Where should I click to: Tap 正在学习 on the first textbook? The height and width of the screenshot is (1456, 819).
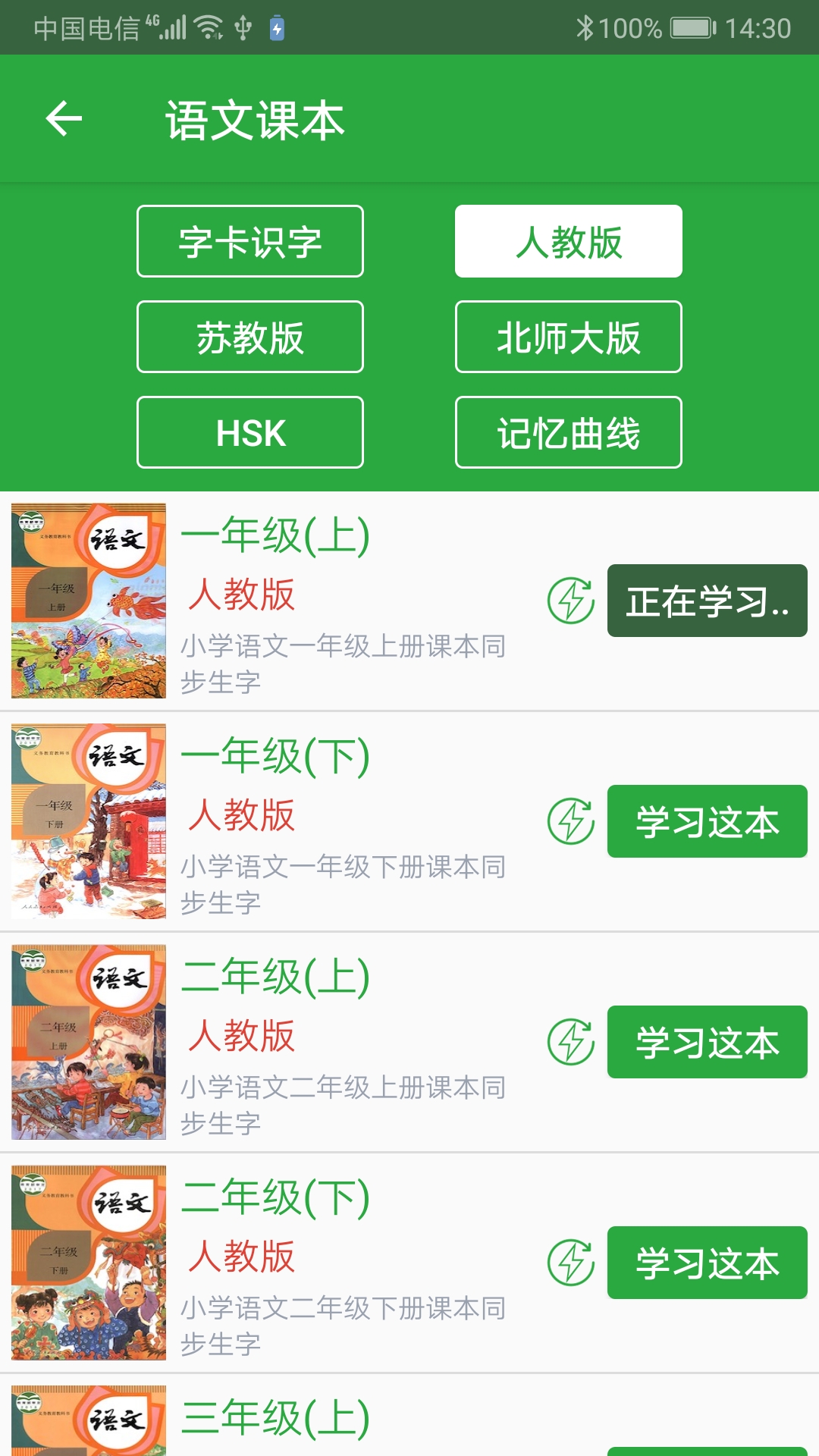[x=707, y=599]
